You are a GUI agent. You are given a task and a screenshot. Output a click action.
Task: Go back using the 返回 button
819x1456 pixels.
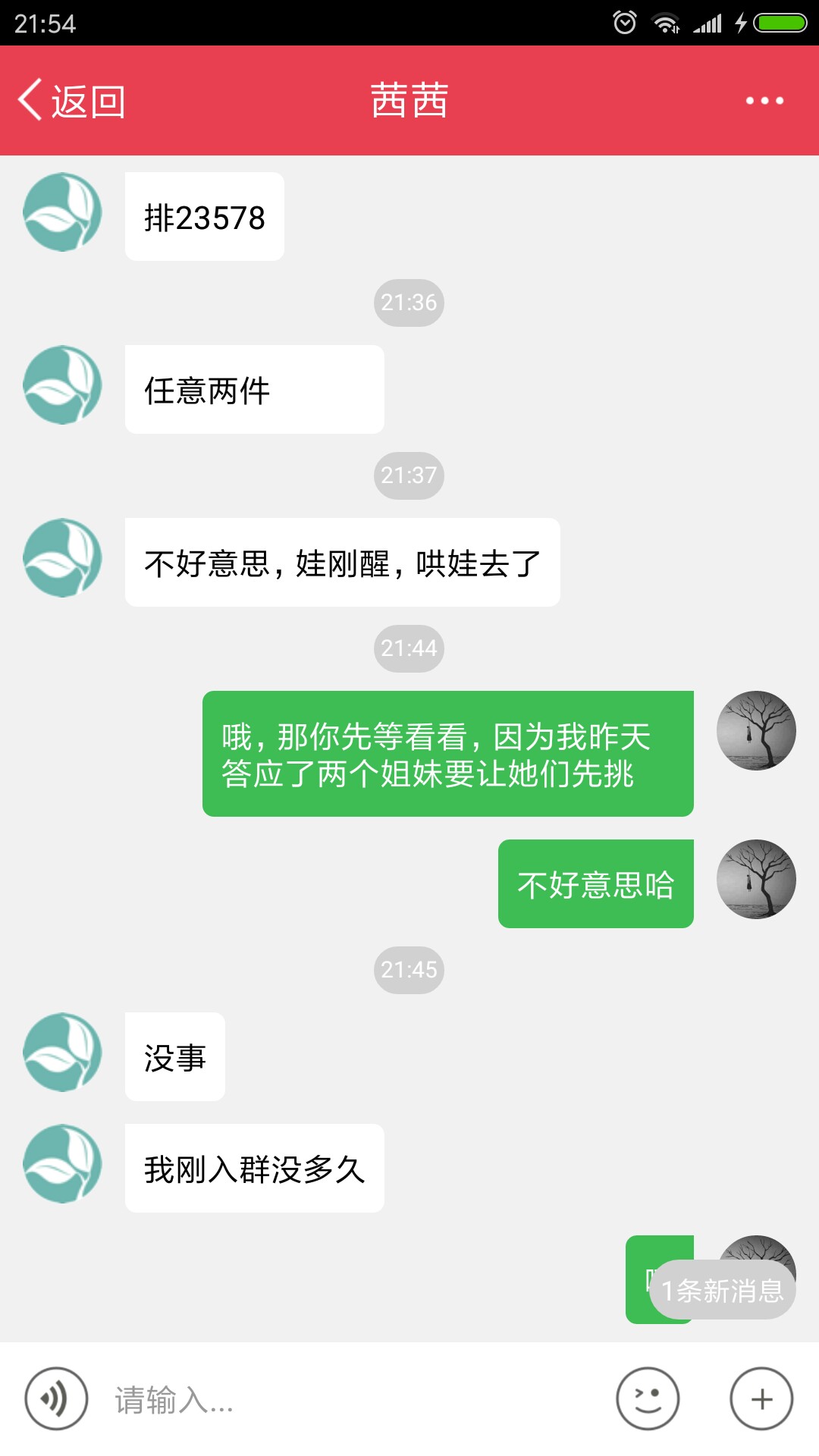tap(72, 101)
